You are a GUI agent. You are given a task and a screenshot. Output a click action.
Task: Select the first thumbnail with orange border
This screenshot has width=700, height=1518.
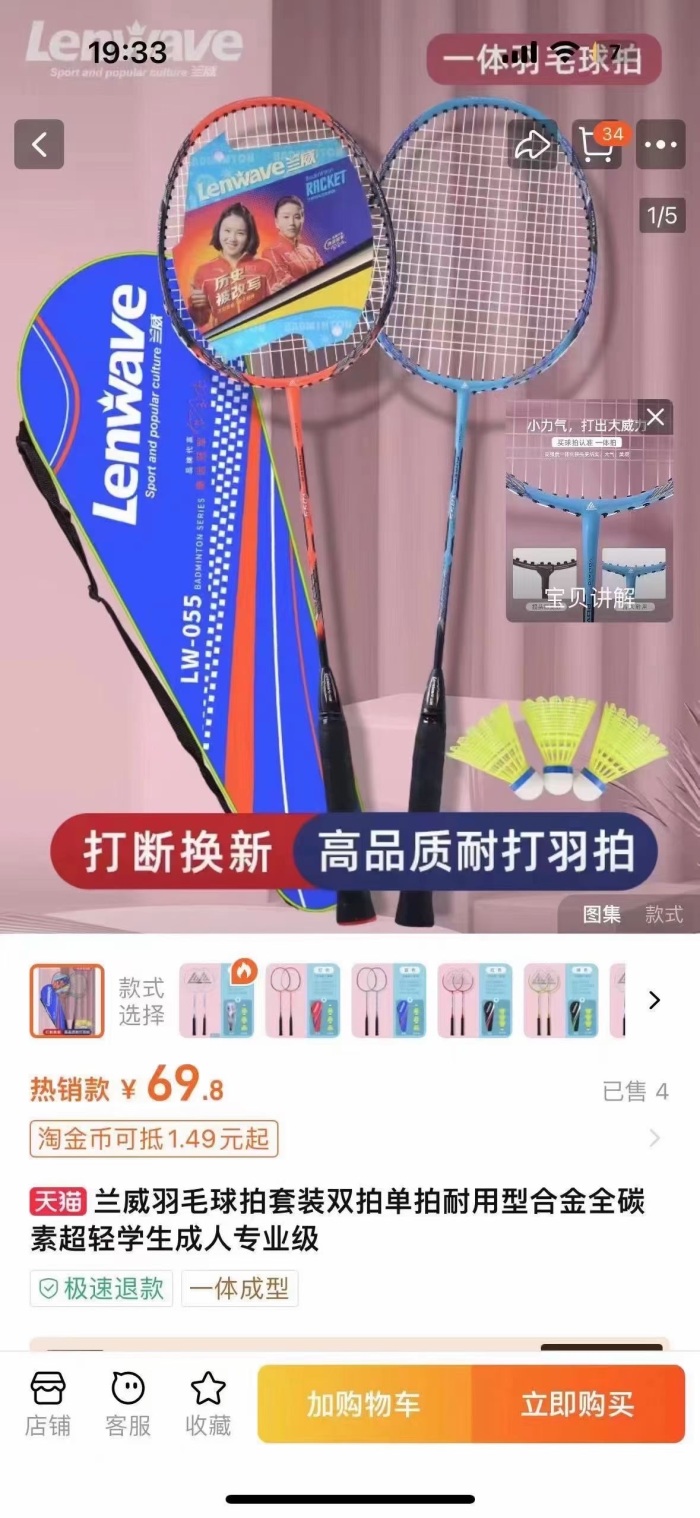pyautogui.click(x=67, y=1000)
